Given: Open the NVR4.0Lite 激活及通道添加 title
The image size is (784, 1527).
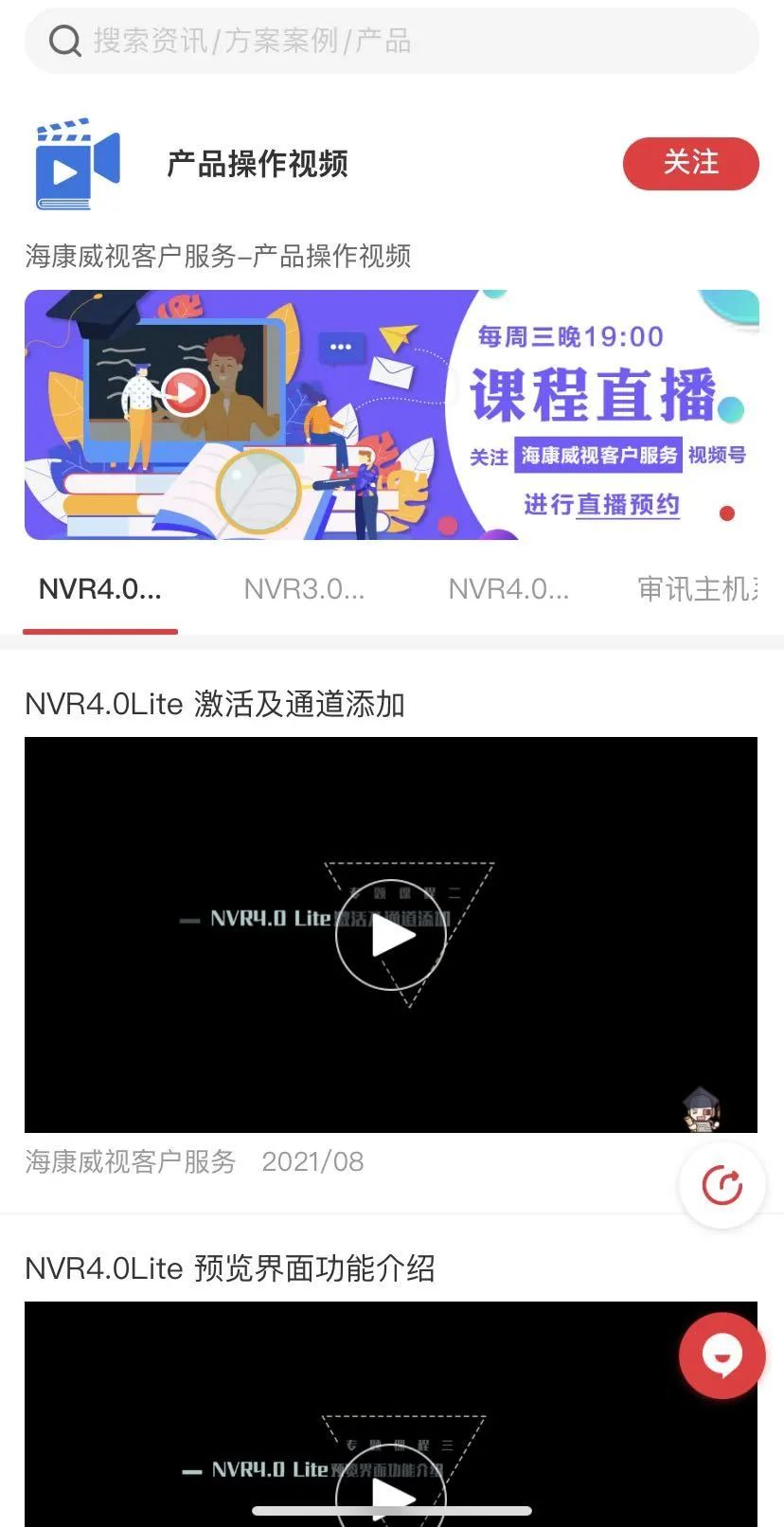Looking at the screenshot, I should tap(215, 704).
